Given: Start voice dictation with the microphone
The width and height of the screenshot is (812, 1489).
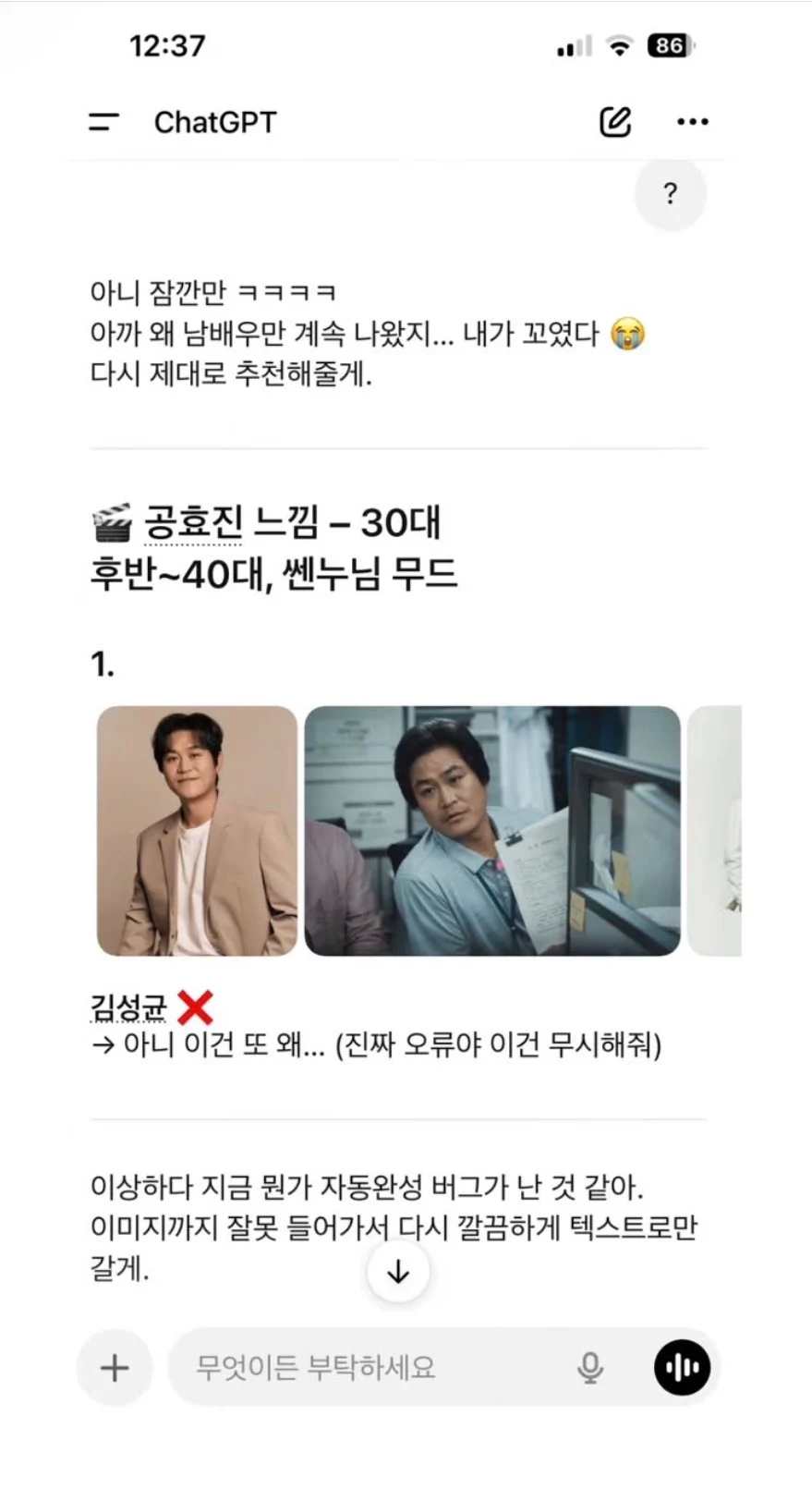Looking at the screenshot, I should coord(590,1367).
